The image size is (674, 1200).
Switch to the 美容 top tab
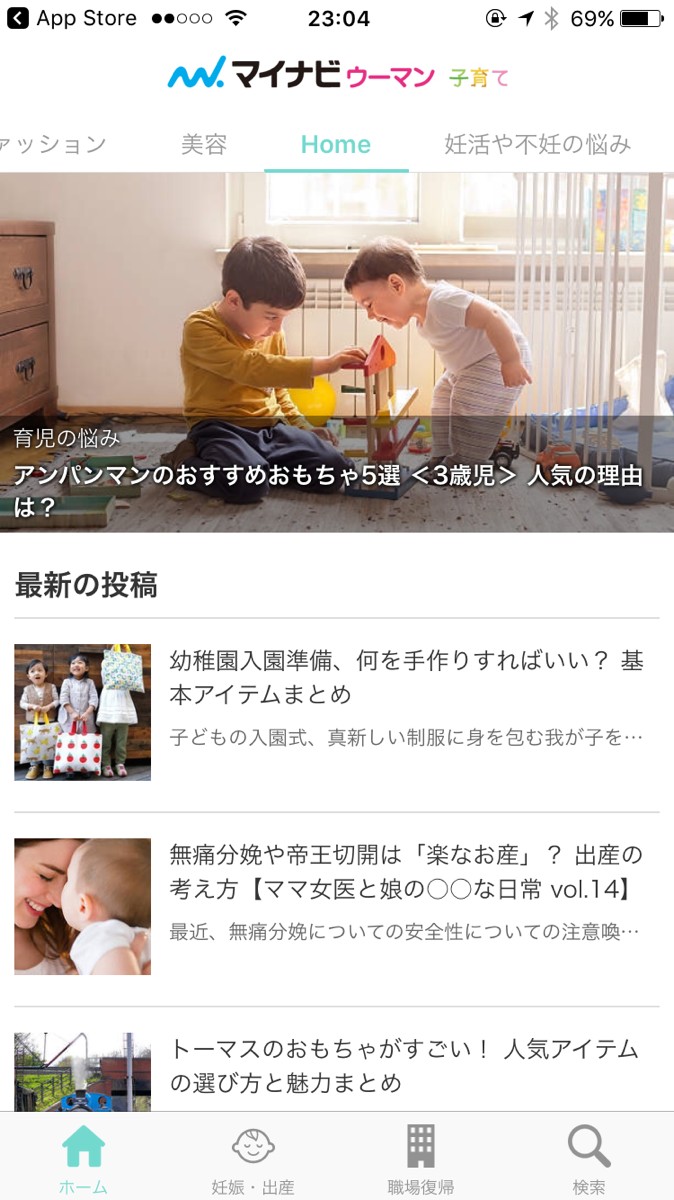click(204, 144)
